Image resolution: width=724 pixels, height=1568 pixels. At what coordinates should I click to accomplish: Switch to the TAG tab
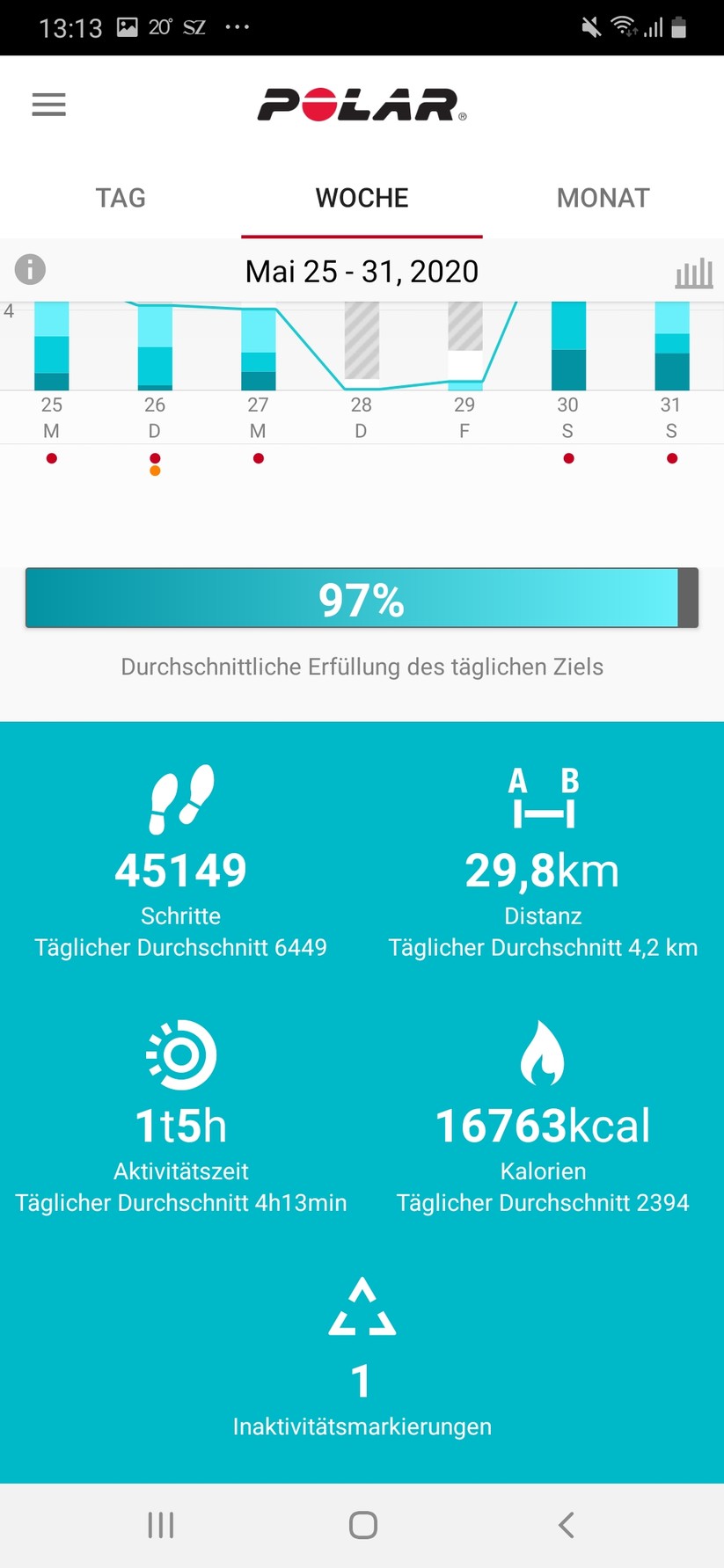[121, 198]
